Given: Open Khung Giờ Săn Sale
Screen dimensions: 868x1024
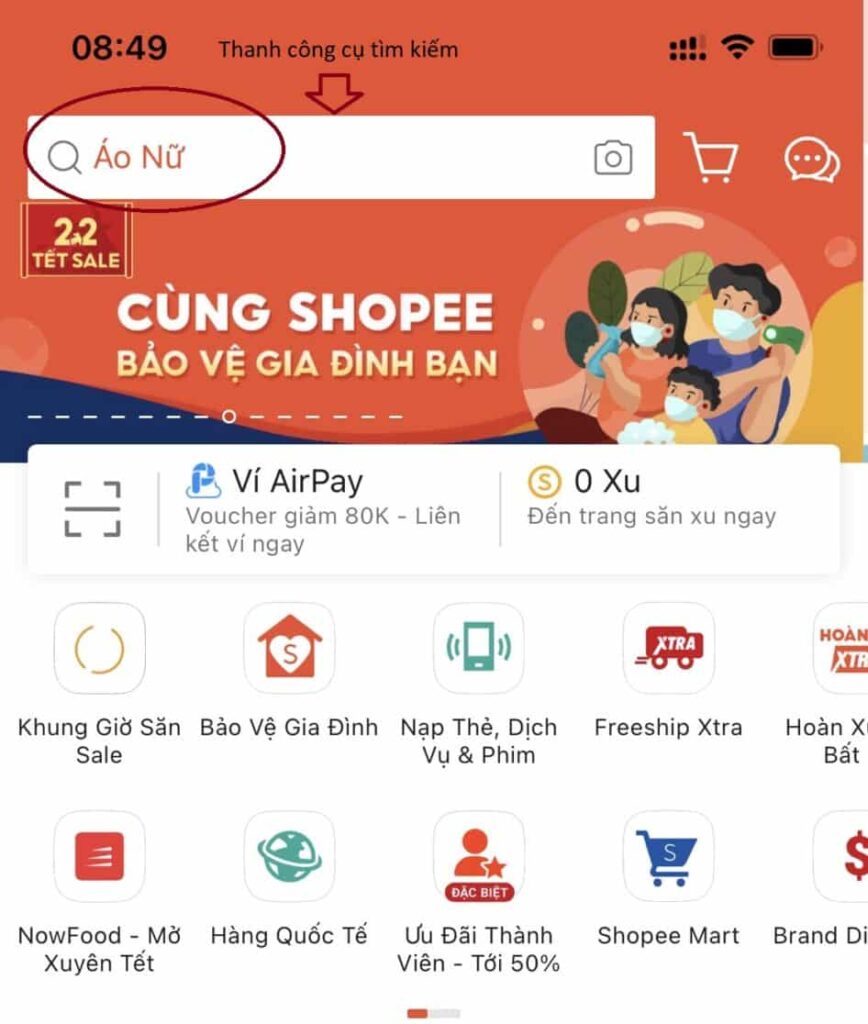Looking at the screenshot, I should point(99,648).
